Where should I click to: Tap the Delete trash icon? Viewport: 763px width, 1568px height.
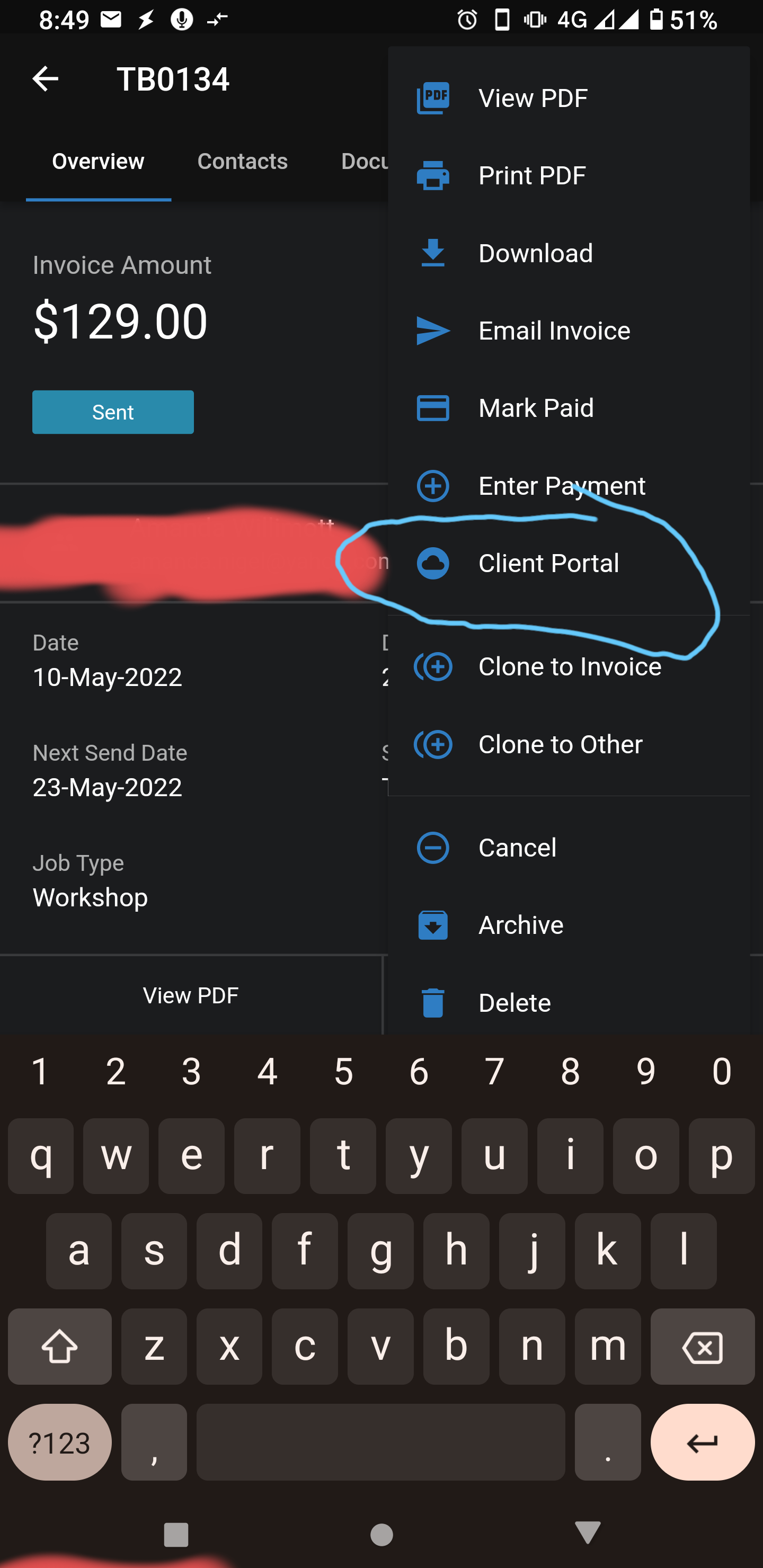point(433,1002)
